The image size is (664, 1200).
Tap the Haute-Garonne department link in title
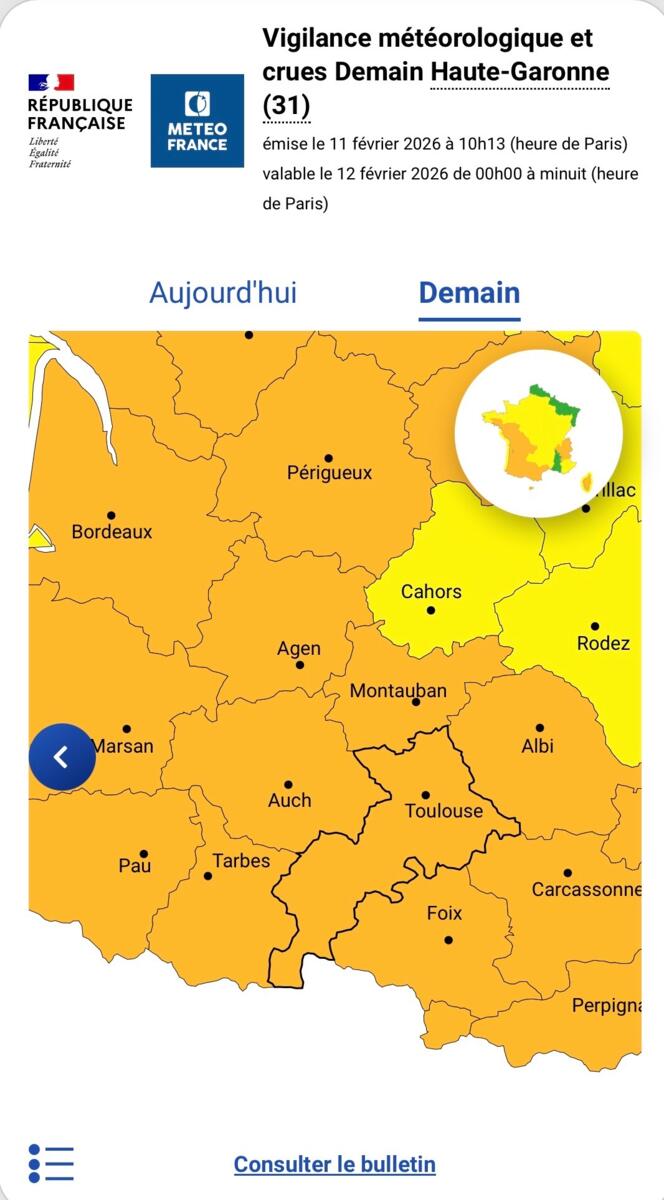tap(519, 72)
